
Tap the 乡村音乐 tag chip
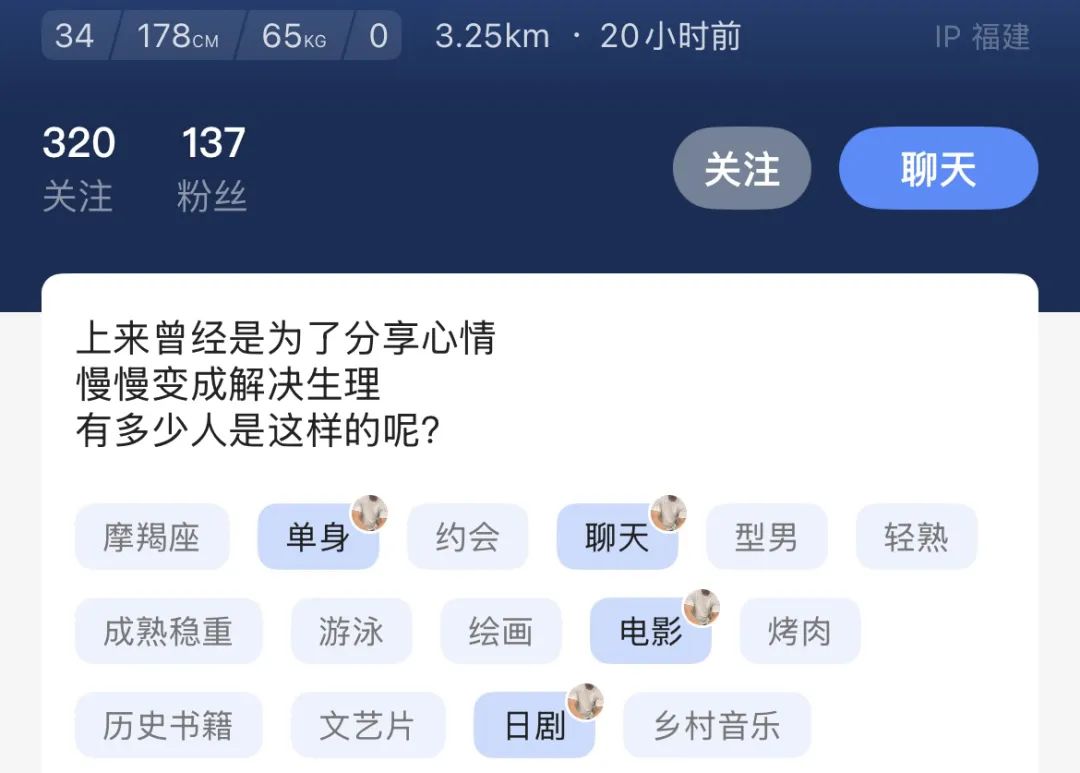[x=716, y=725]
